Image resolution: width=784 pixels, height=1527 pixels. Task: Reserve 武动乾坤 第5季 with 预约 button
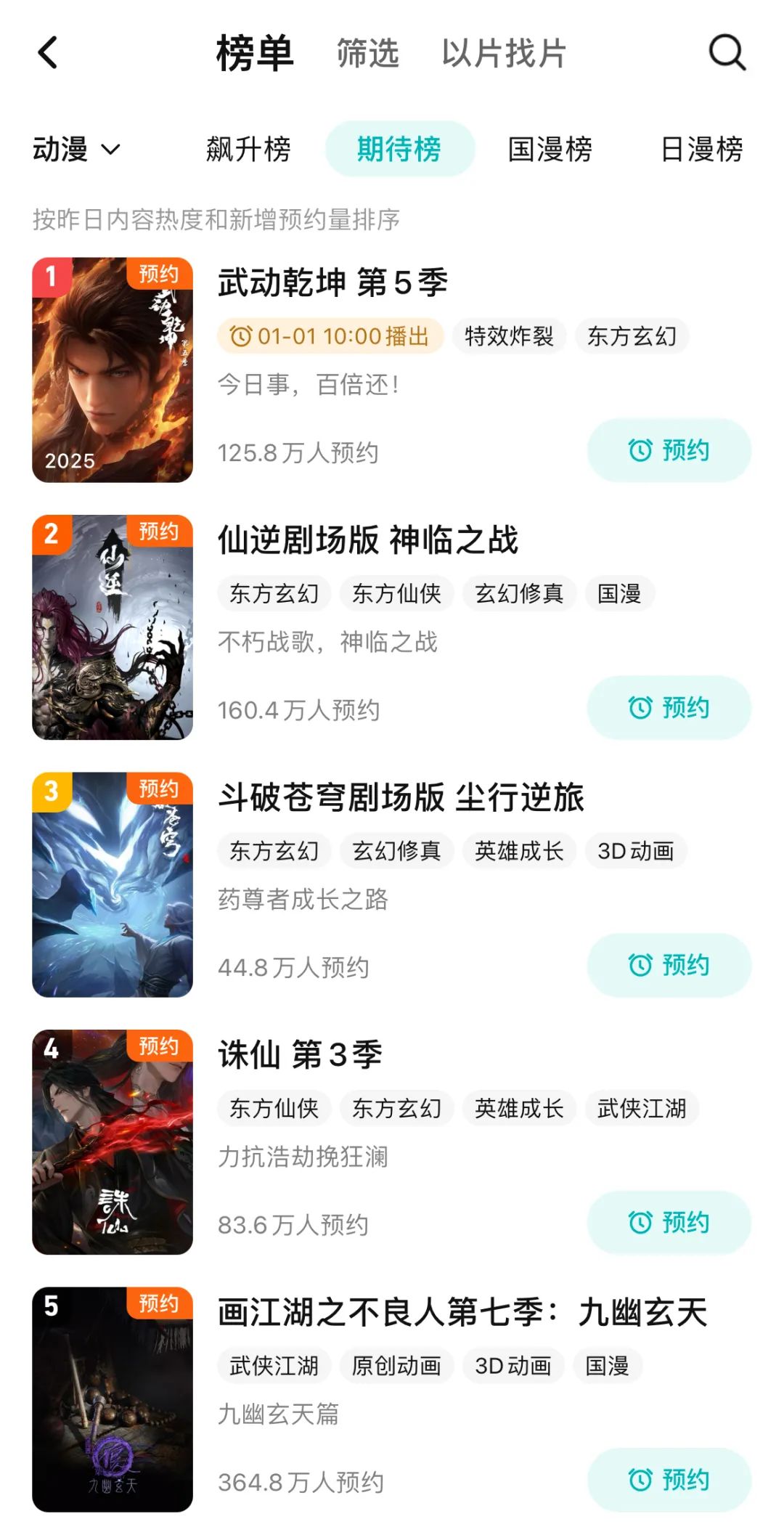tap(669, 450)
